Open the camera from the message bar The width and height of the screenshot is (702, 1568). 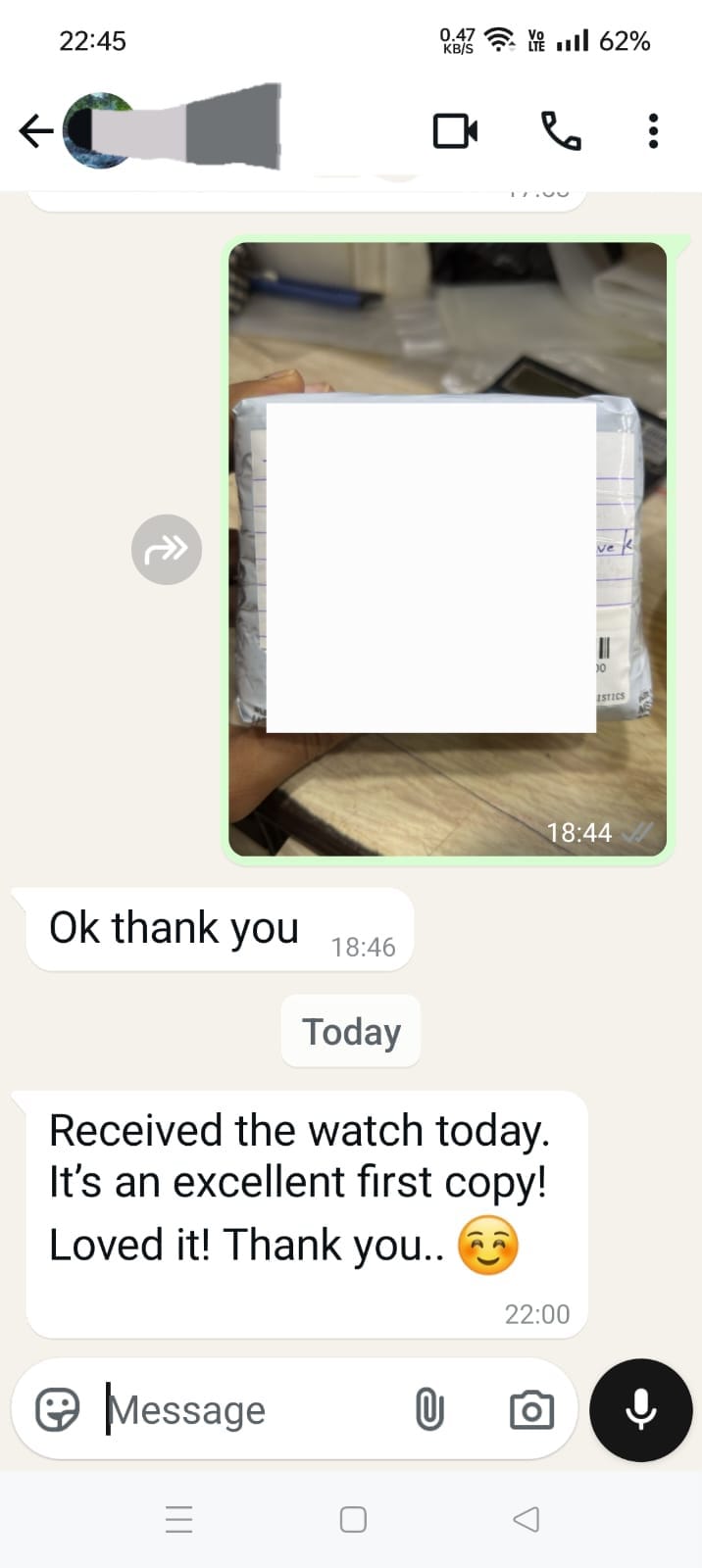point(531,1410)
